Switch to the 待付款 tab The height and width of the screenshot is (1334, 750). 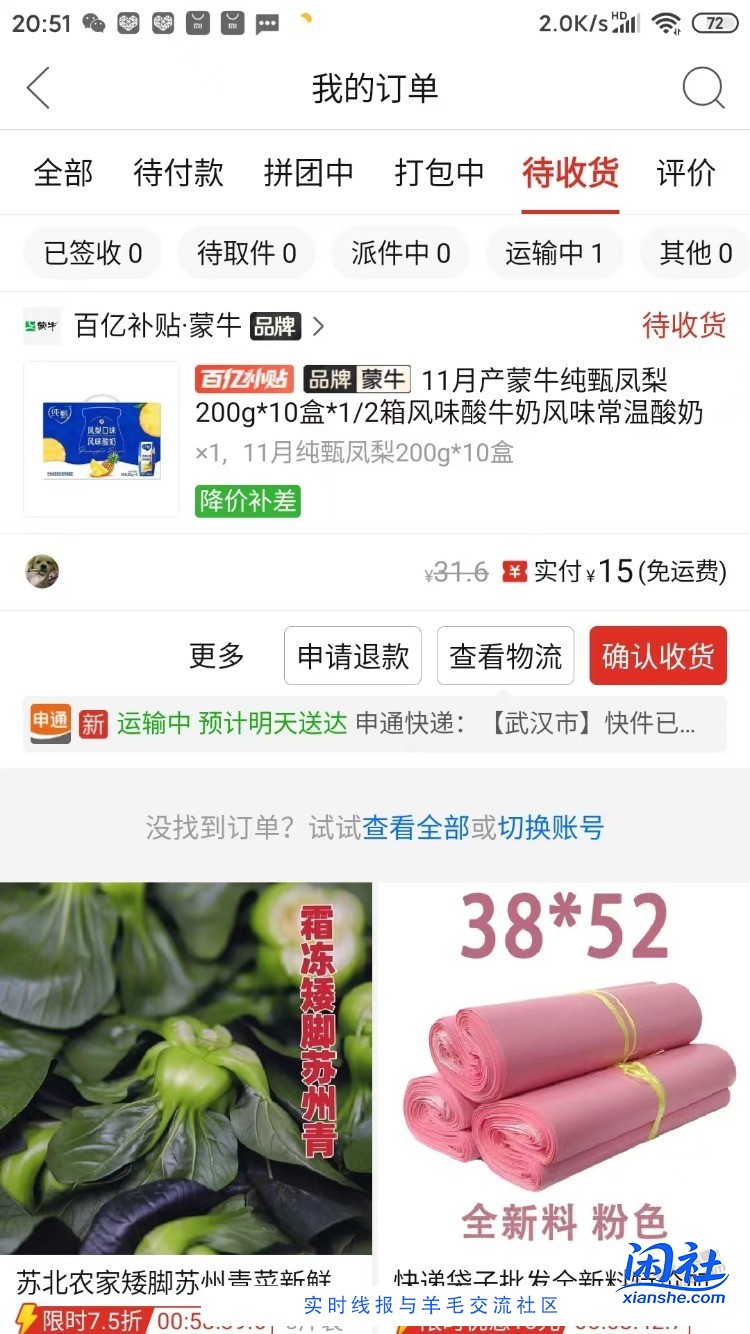[x=178, y=172]
